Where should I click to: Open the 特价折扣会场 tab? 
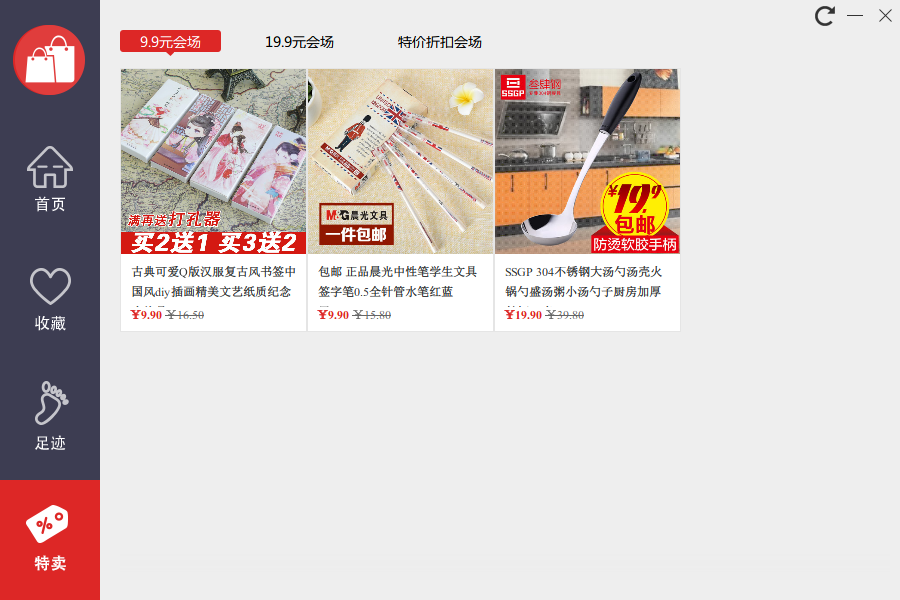point(439,42)
